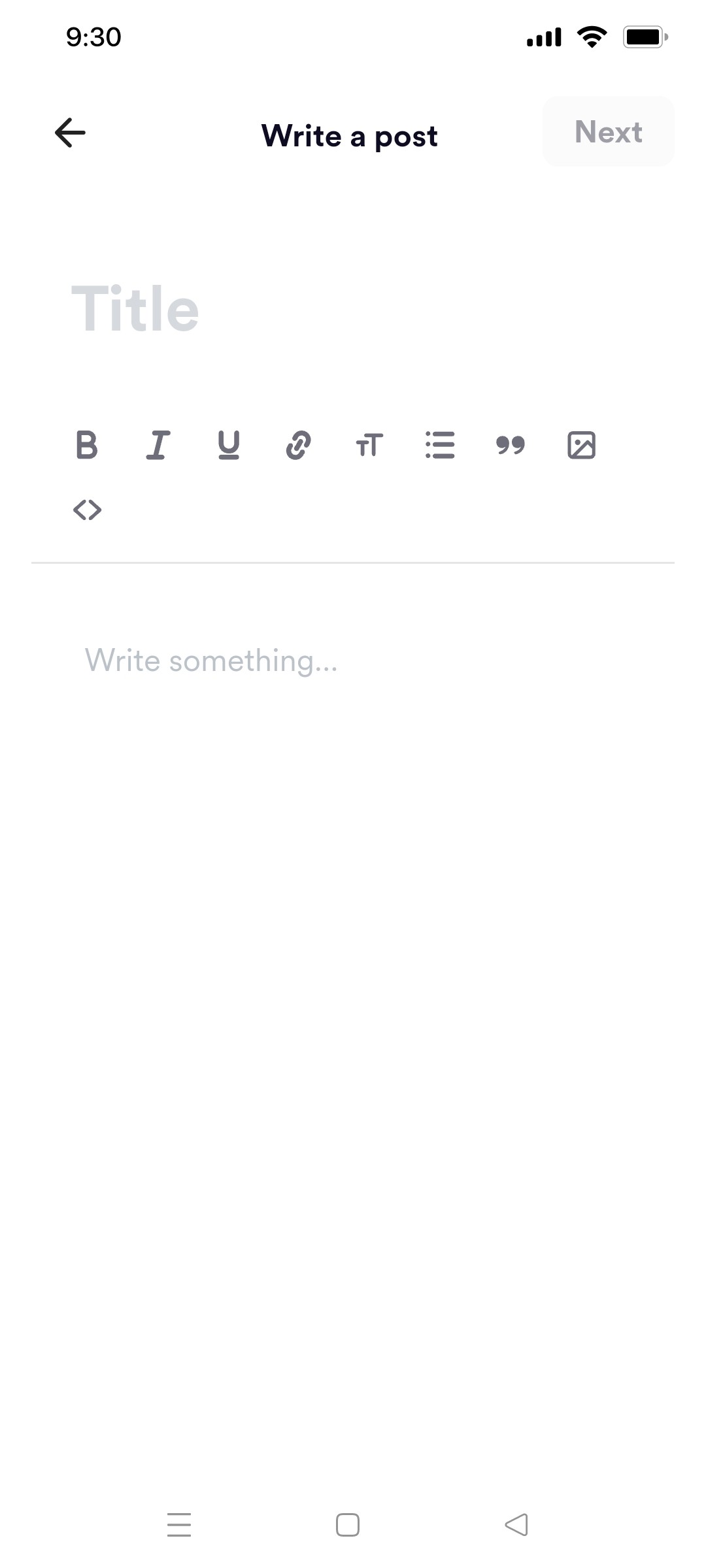Apply bold formatting to the post text

[x=87, y=445]
